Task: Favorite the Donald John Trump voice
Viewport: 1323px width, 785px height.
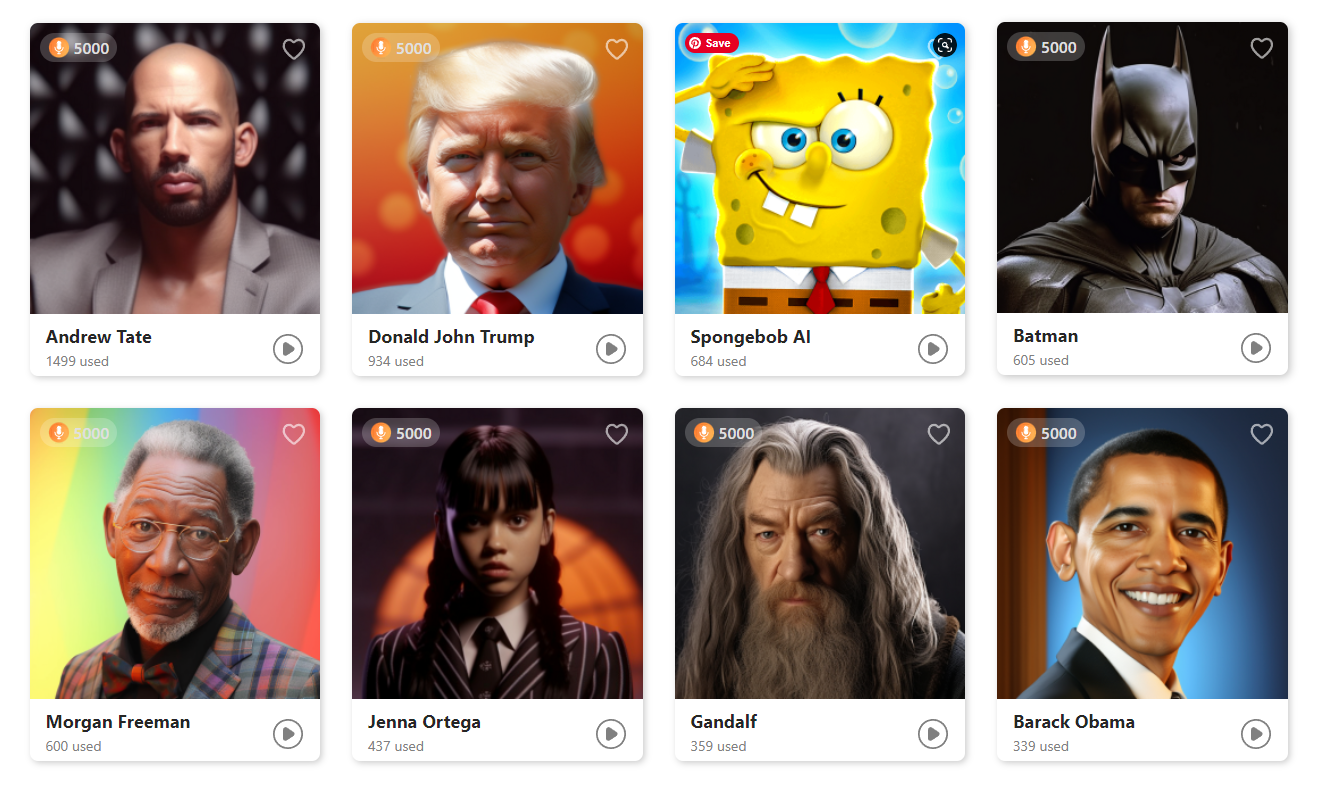Action: (617, 49)
